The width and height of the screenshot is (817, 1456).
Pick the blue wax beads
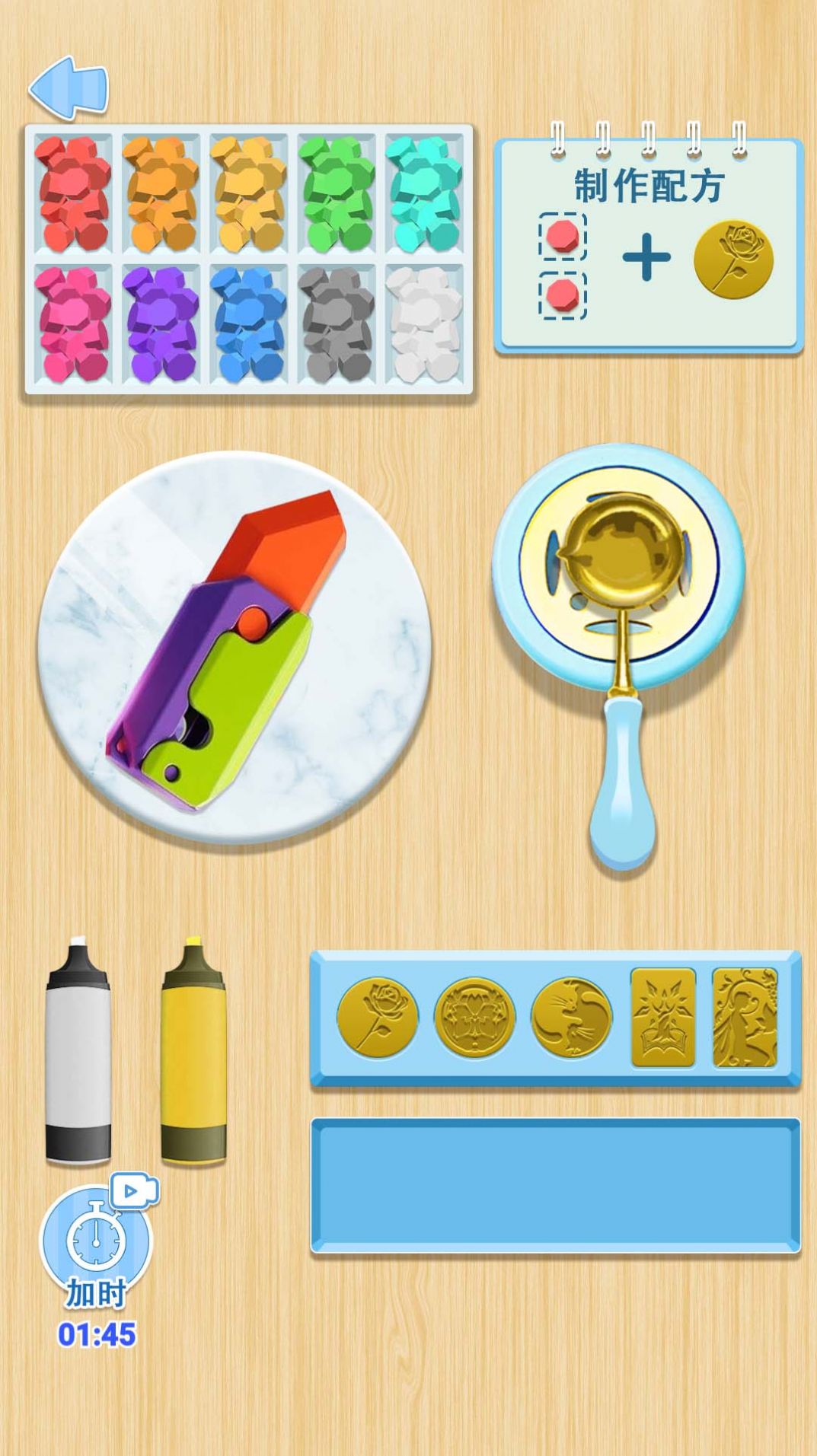[x=249, y=323]
